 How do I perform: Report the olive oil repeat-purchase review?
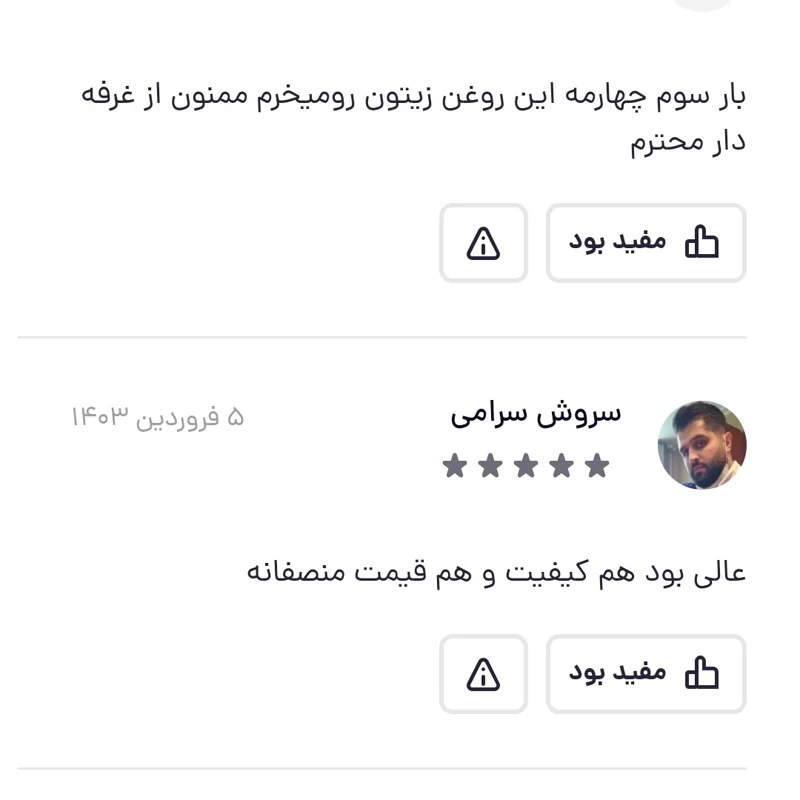[x=483, y=243]
